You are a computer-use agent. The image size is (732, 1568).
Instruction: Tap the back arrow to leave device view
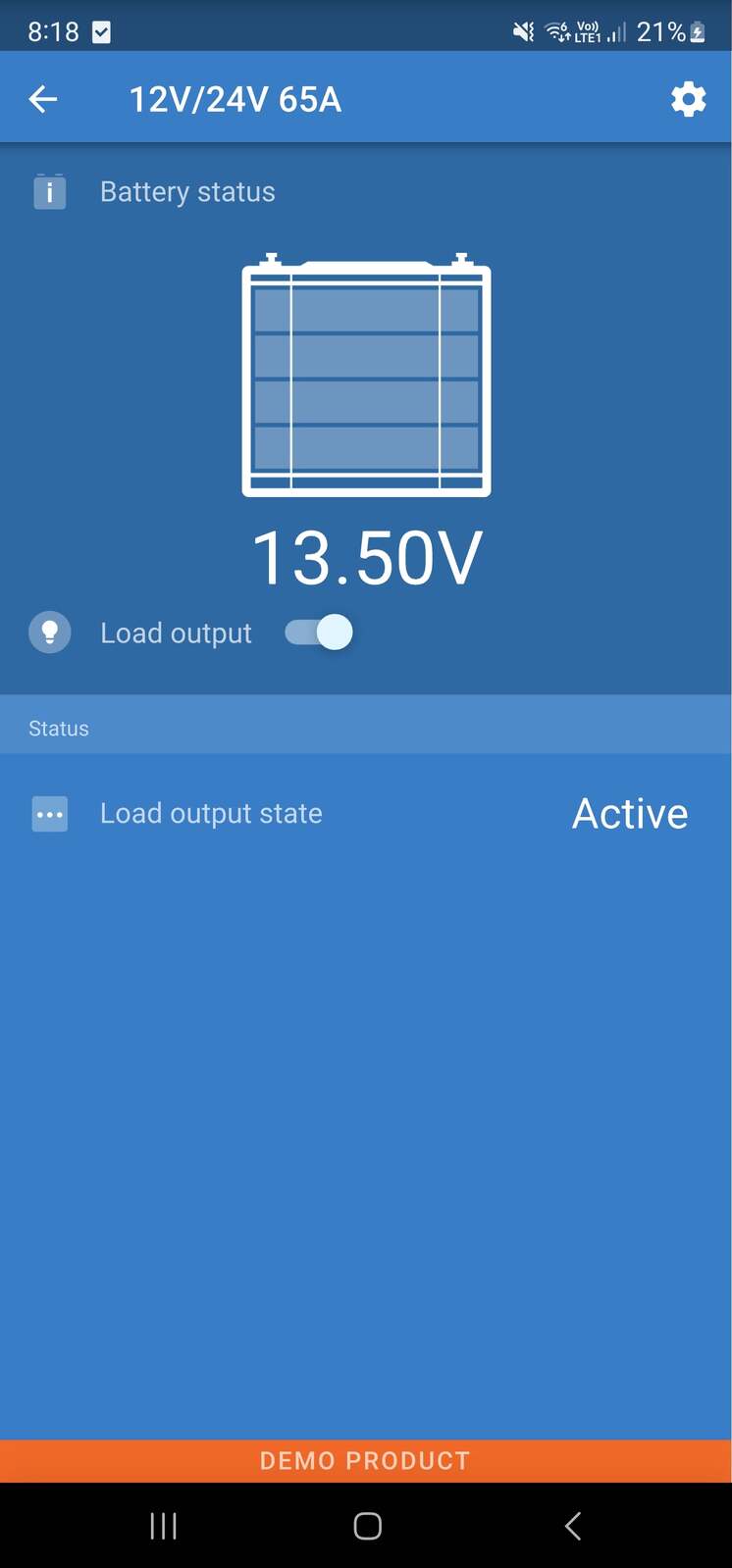click(x=42, y=98)
